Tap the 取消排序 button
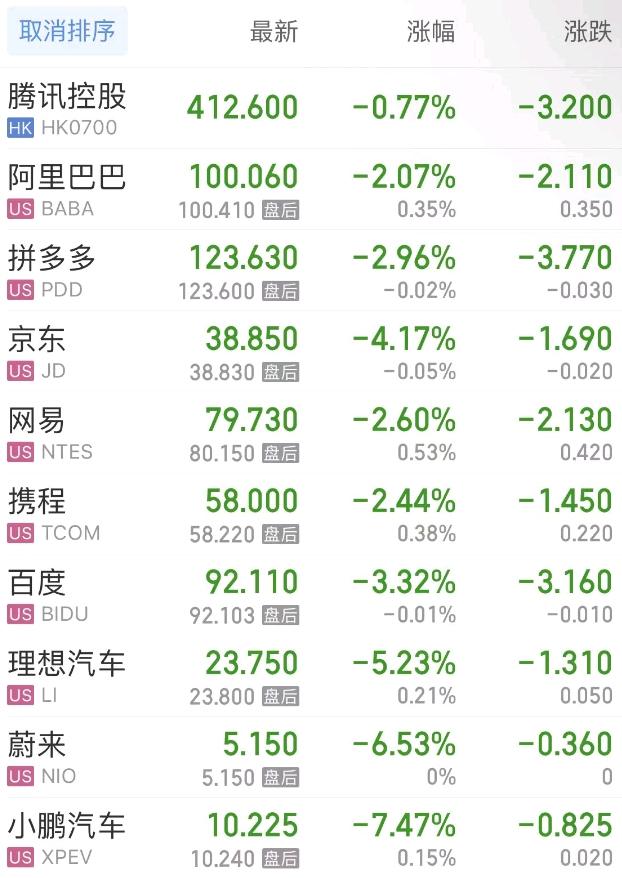Image resolution: width=622 pixels, height=878 pixels. pos(67,31)
